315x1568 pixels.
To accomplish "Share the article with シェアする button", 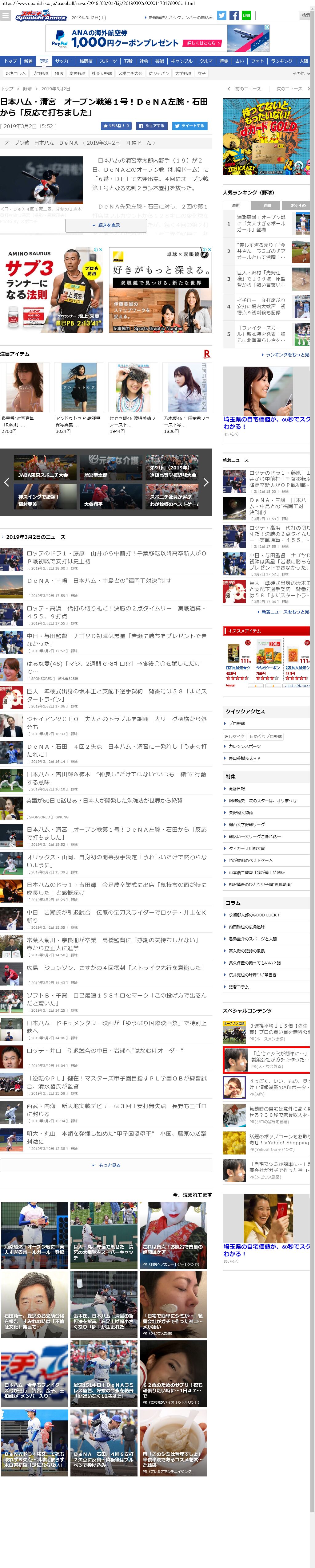I will pyautogui.click(x=151, y=125).
